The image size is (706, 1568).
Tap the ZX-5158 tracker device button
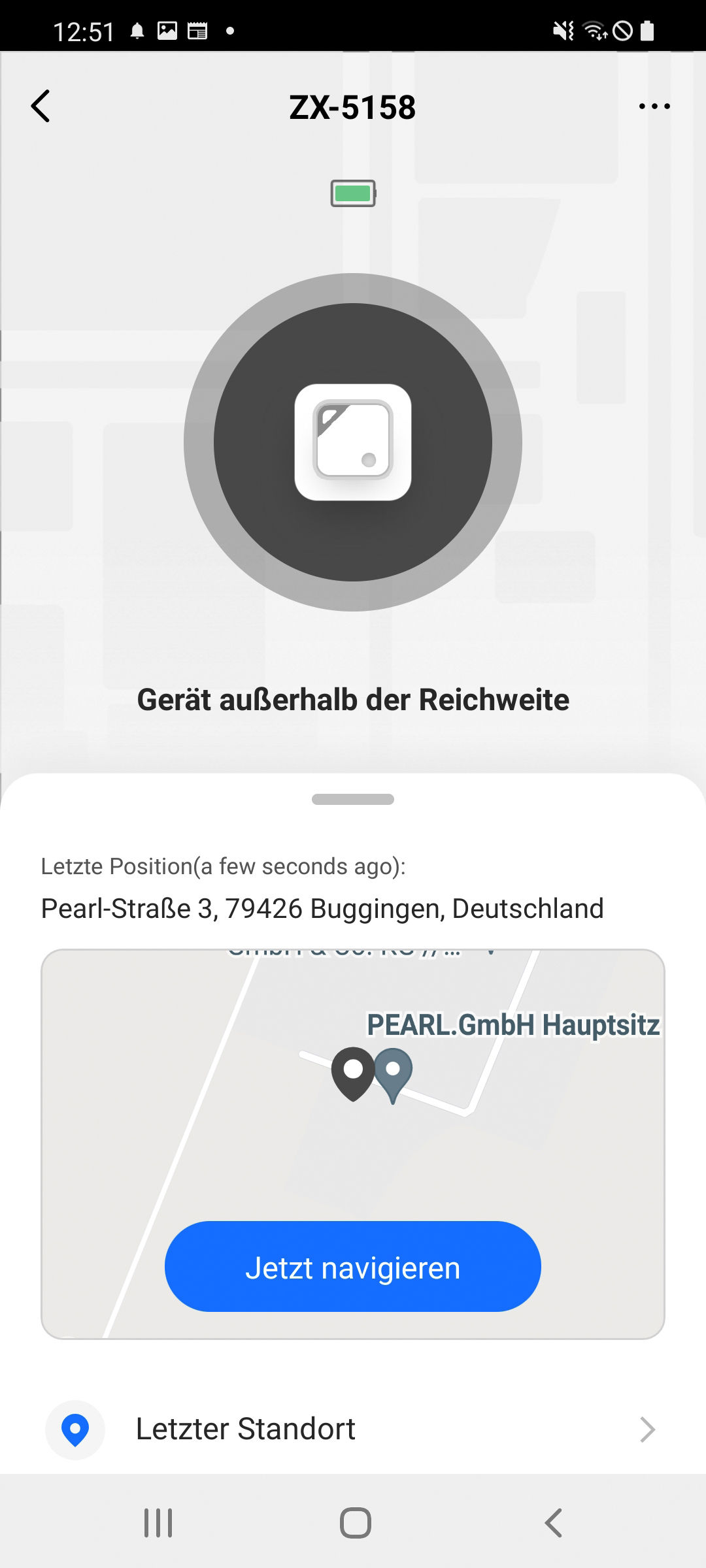coord(353,442)
